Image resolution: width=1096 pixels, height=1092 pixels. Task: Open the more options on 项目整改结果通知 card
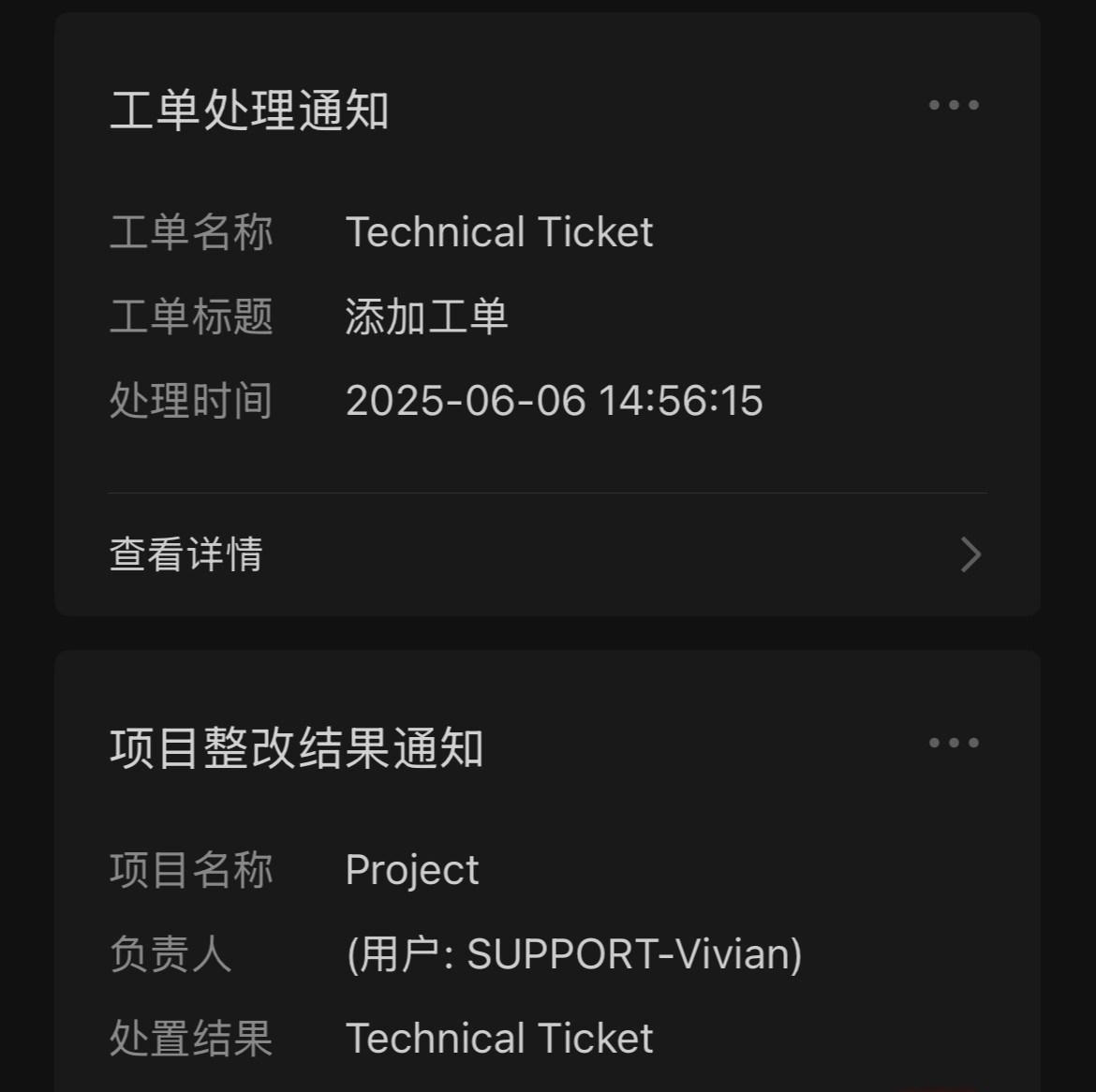[x=954, y=743]
